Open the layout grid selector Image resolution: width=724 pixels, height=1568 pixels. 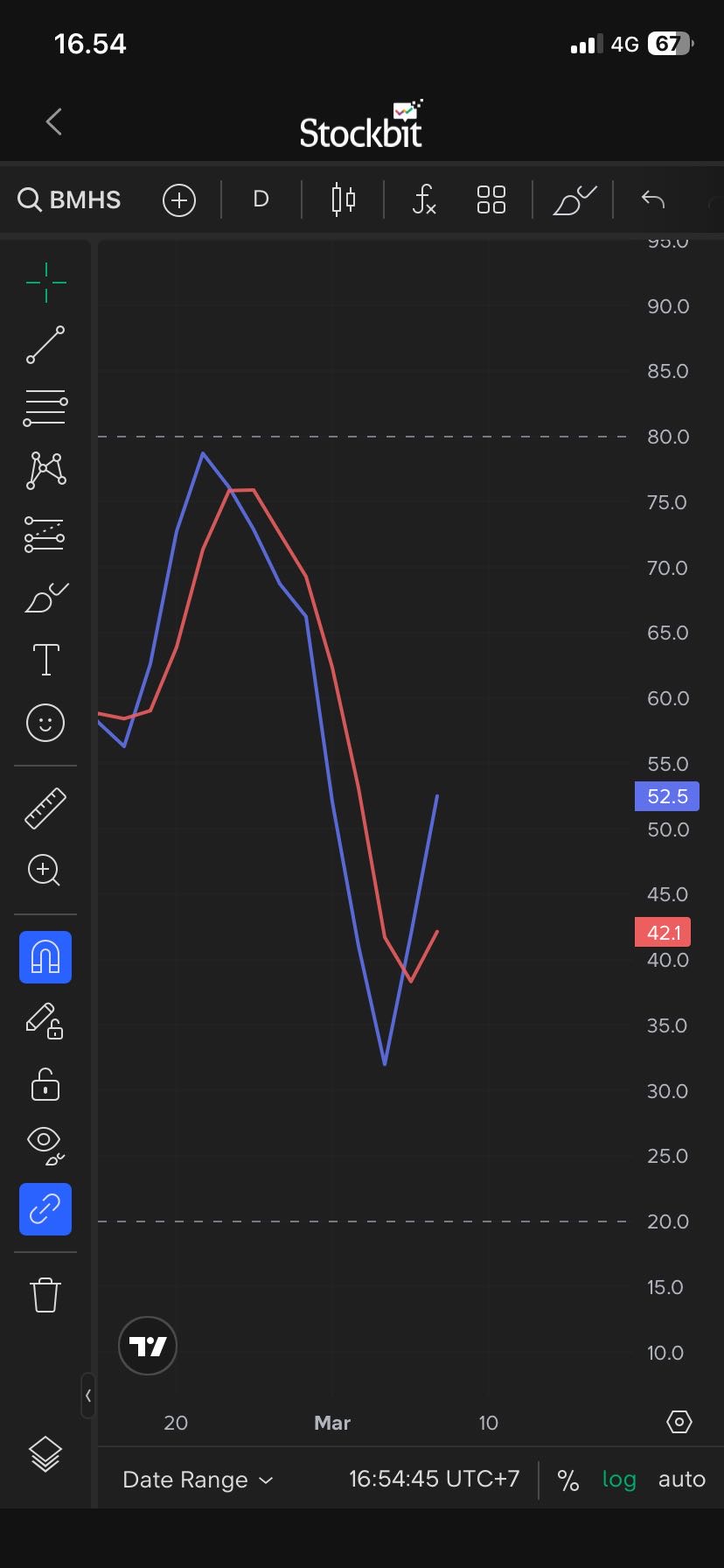[x=491, y=200]
